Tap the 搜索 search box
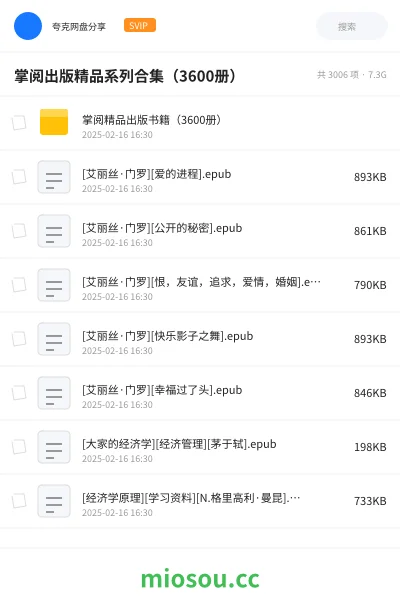 (351, 26)
